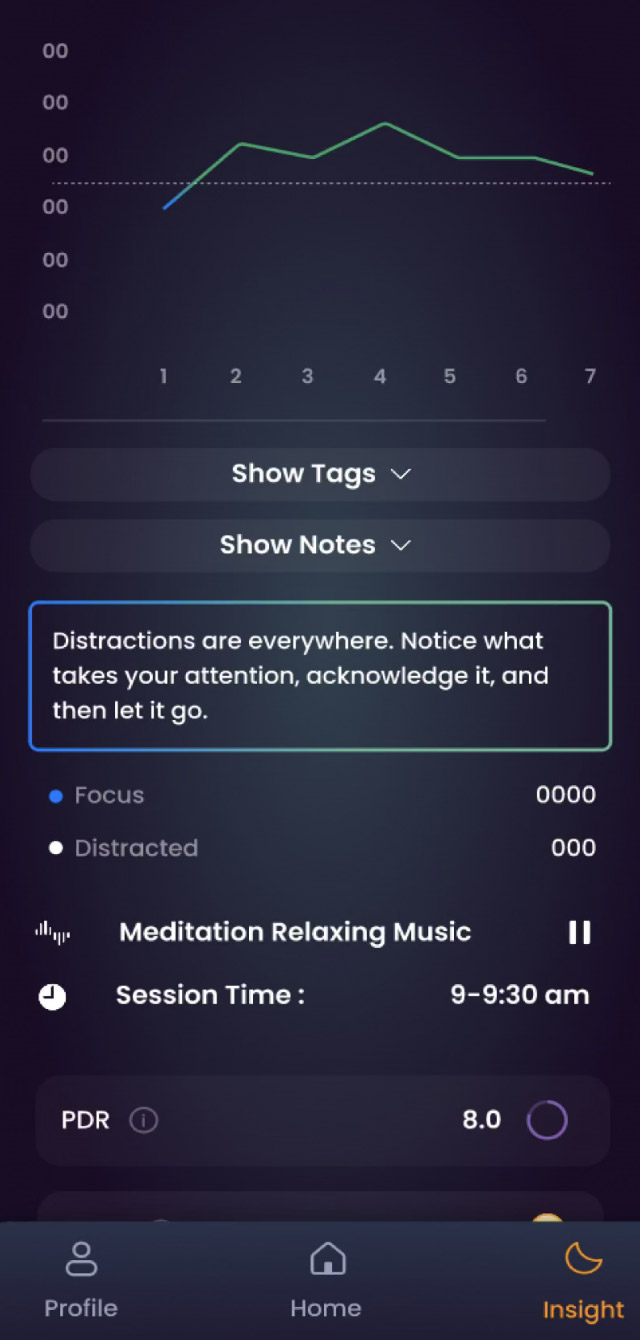
Task: Select the Insight tab
Action: [583, 1280]
